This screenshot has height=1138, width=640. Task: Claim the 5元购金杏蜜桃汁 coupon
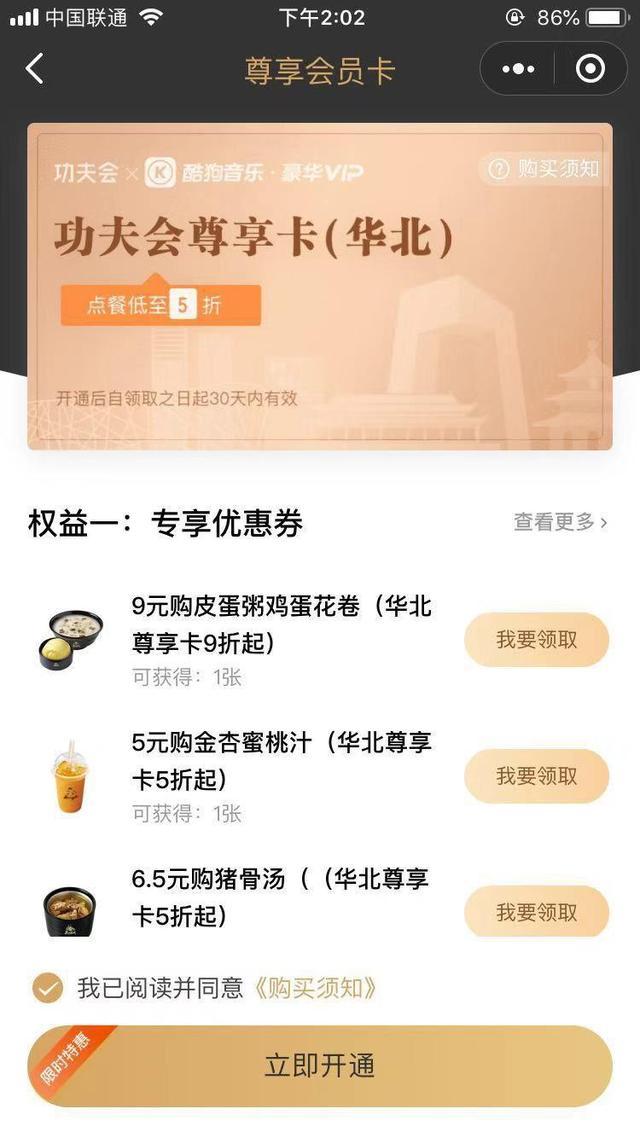(x=537, y=776)
